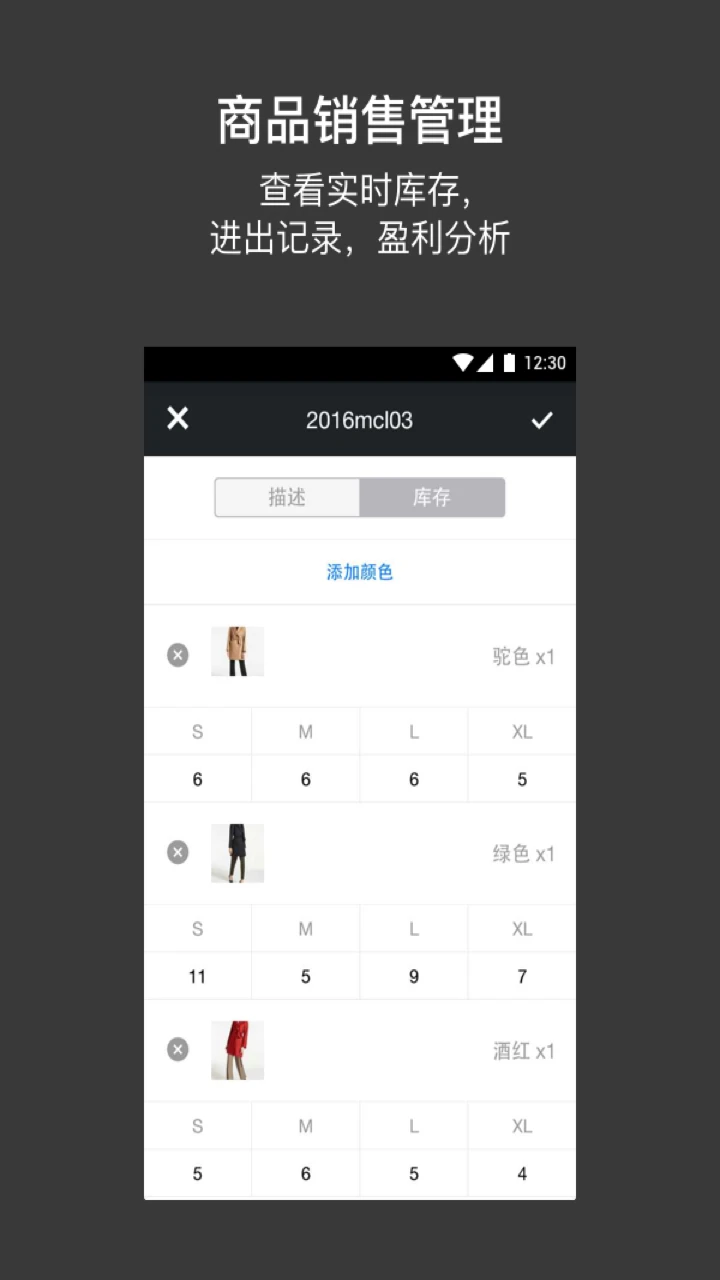
Task: Remove the 驼色 color variant
Action: [177, 655]
